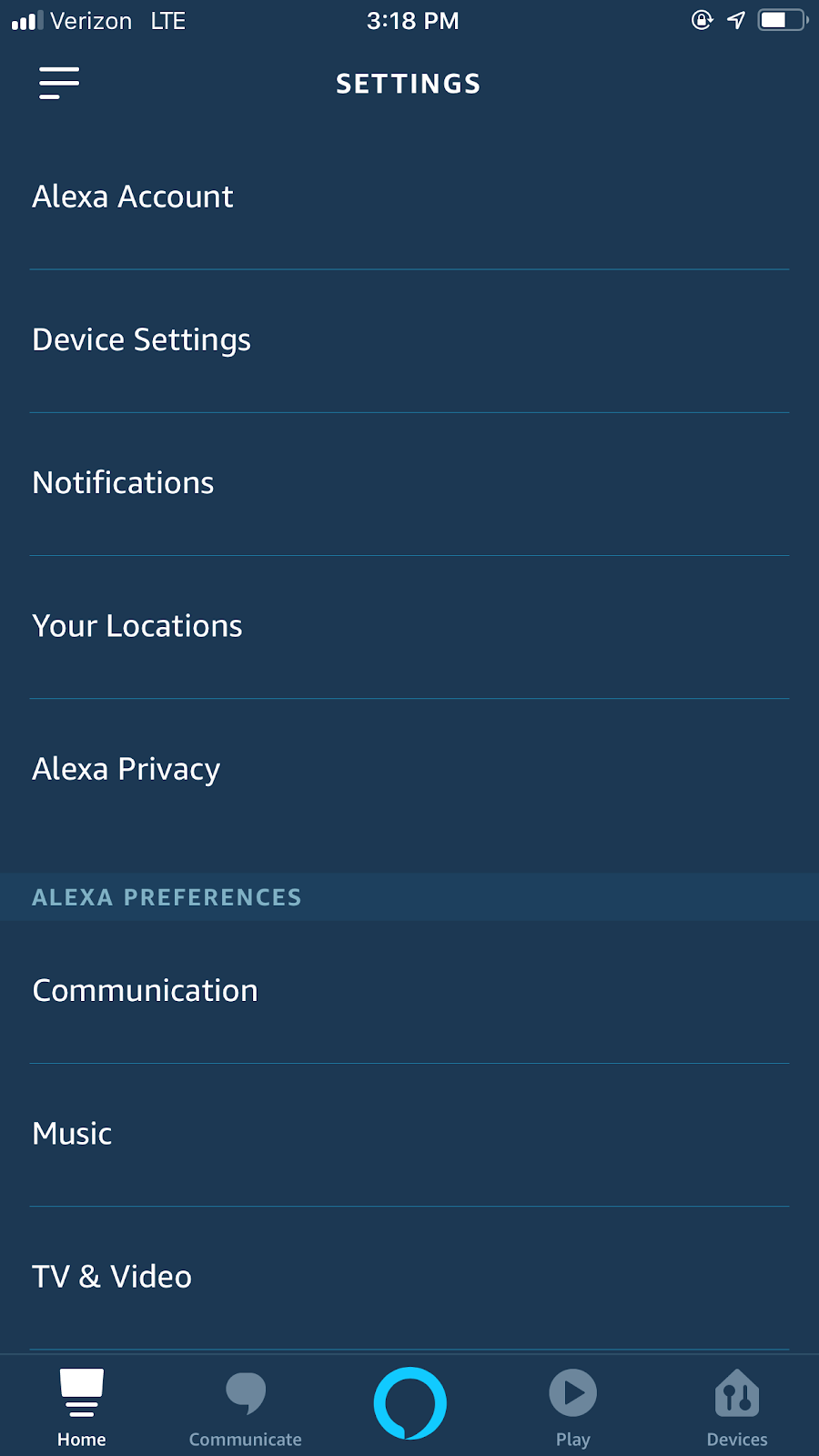
Task: Open Alexa Account settings
Action: click(x=133, y=197)
